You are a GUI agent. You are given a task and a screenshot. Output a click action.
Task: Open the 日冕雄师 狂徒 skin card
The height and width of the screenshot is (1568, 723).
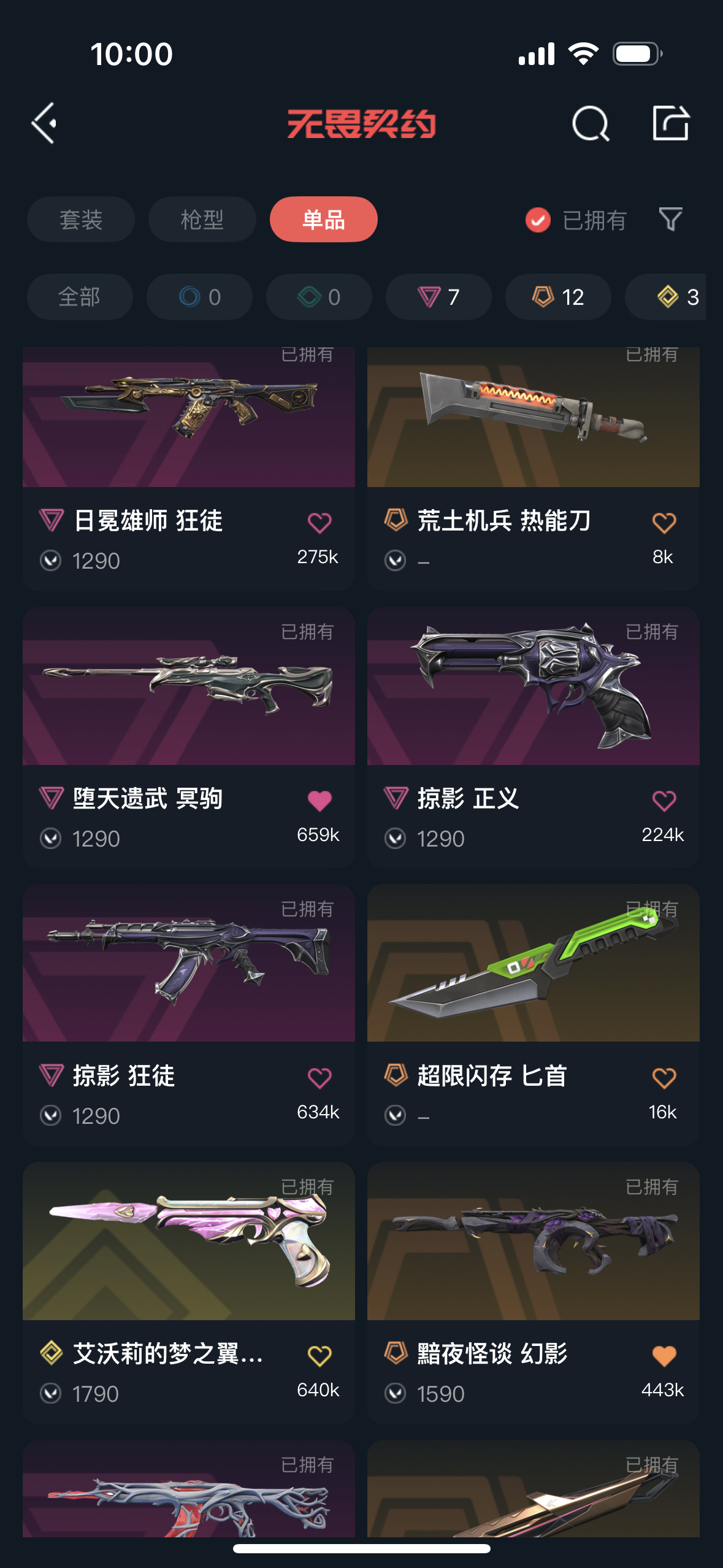[188, 429]
